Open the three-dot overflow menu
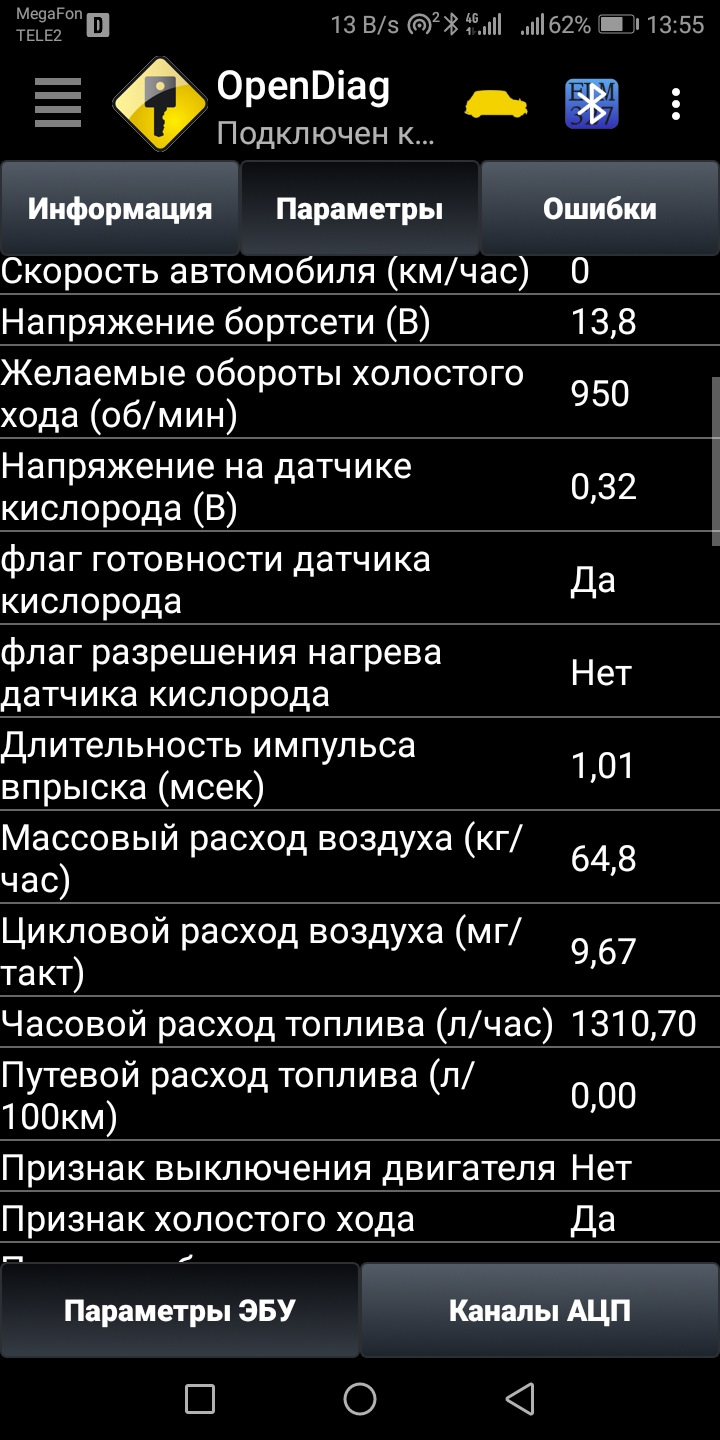 coord(677,103)
